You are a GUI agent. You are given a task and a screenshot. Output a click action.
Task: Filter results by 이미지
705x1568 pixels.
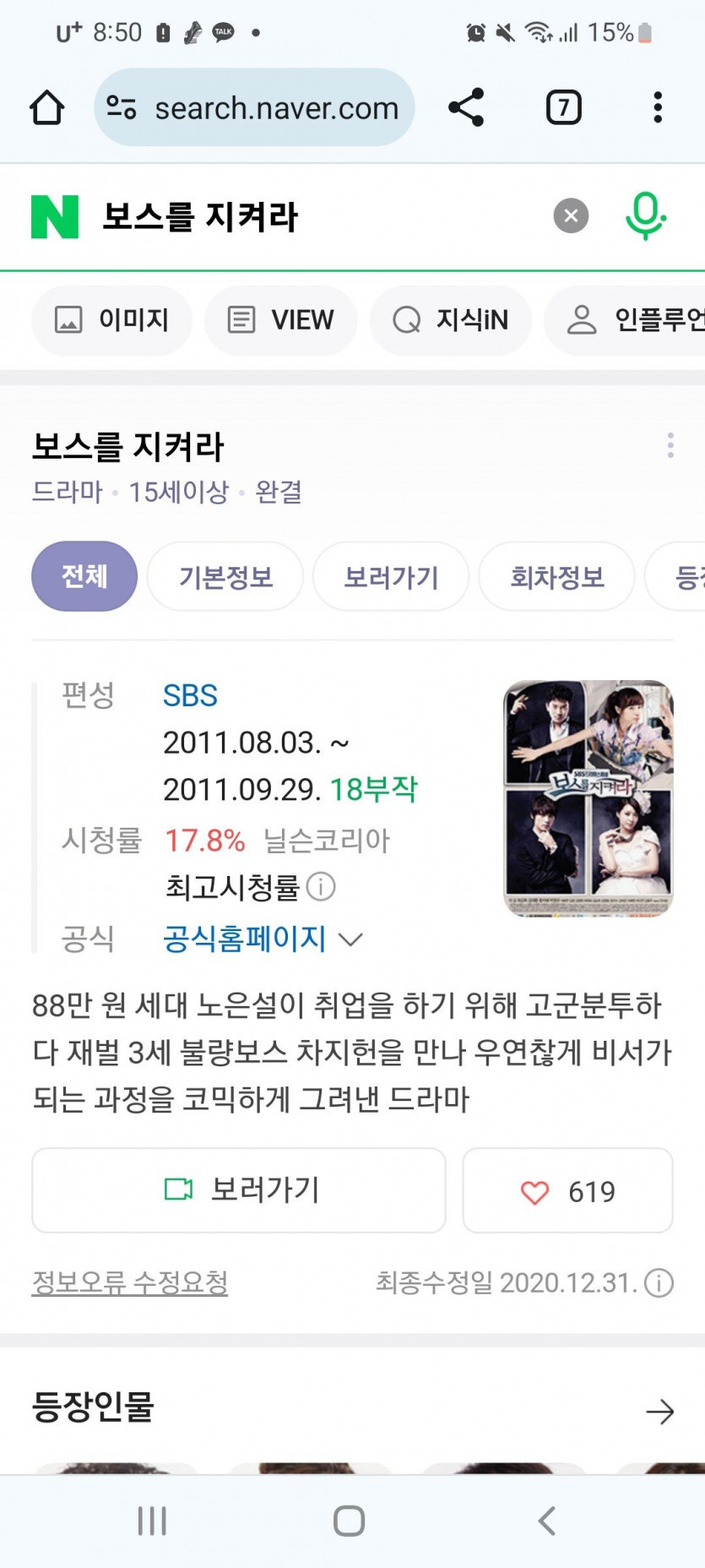coord(112,320)
